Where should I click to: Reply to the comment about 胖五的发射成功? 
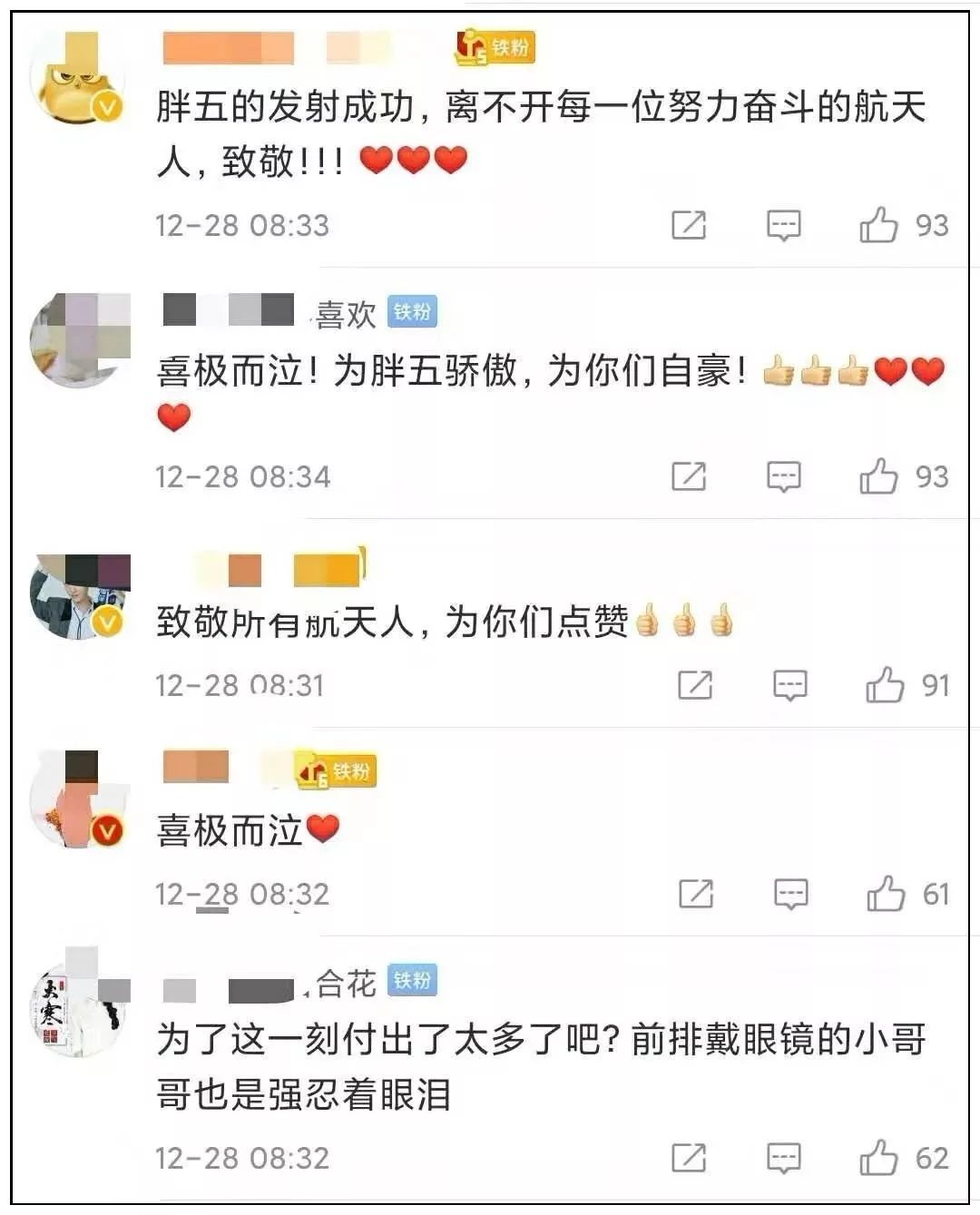click(783, 225)
